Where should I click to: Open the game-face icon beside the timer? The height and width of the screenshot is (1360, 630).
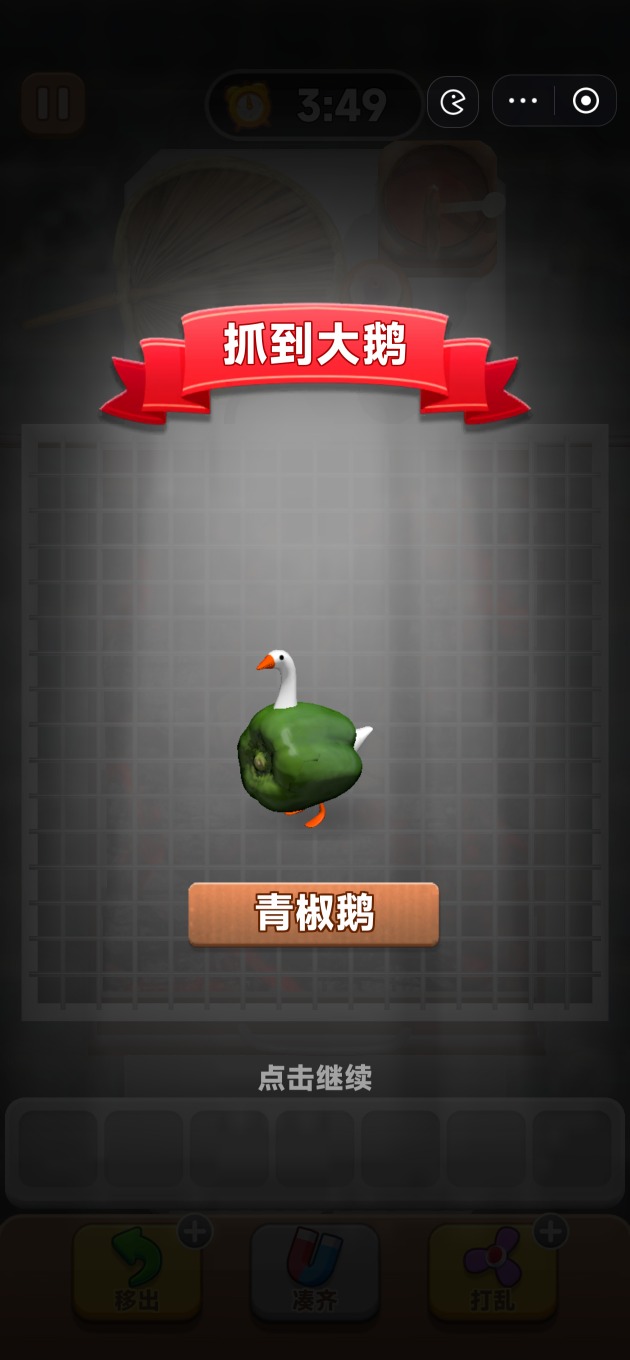(453, 102)
